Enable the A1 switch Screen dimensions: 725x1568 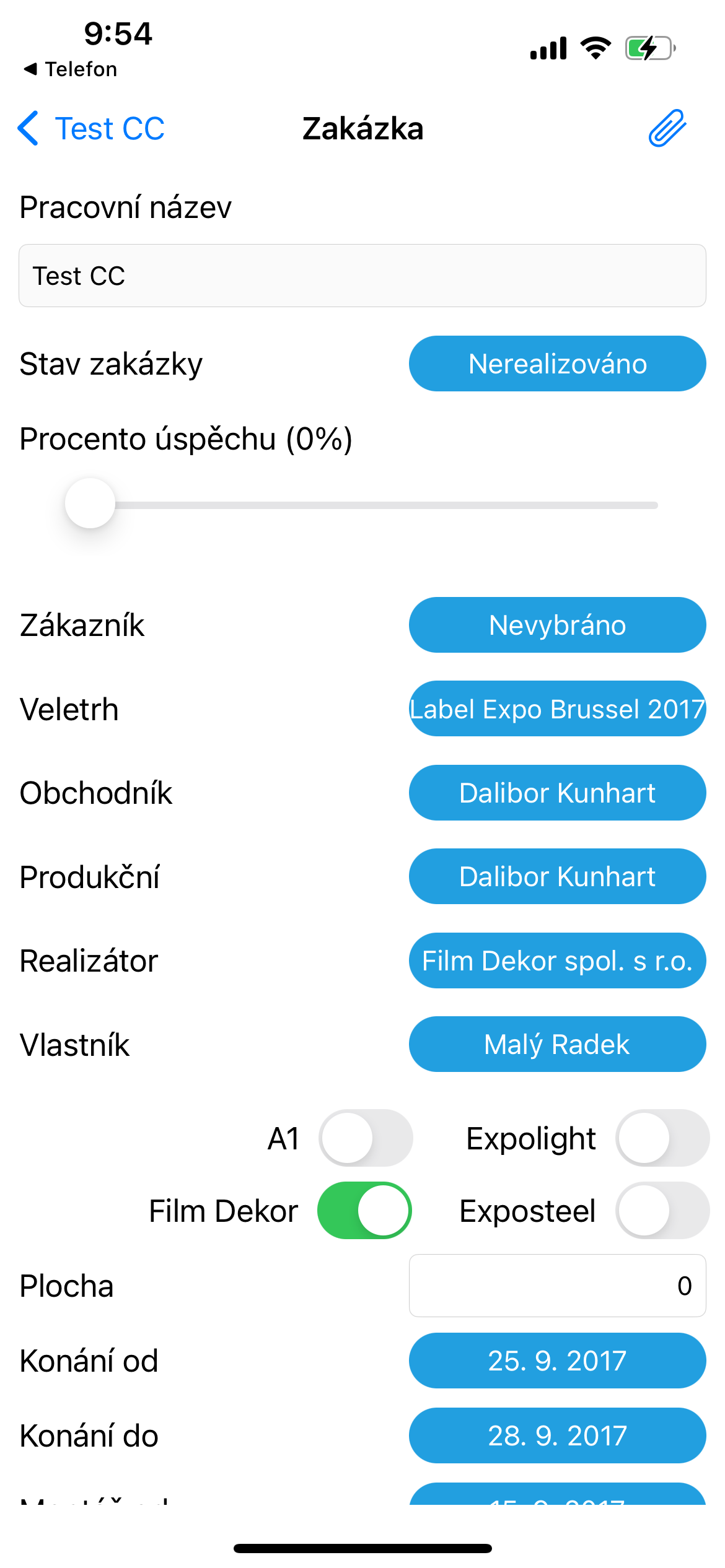point(366,1138)
